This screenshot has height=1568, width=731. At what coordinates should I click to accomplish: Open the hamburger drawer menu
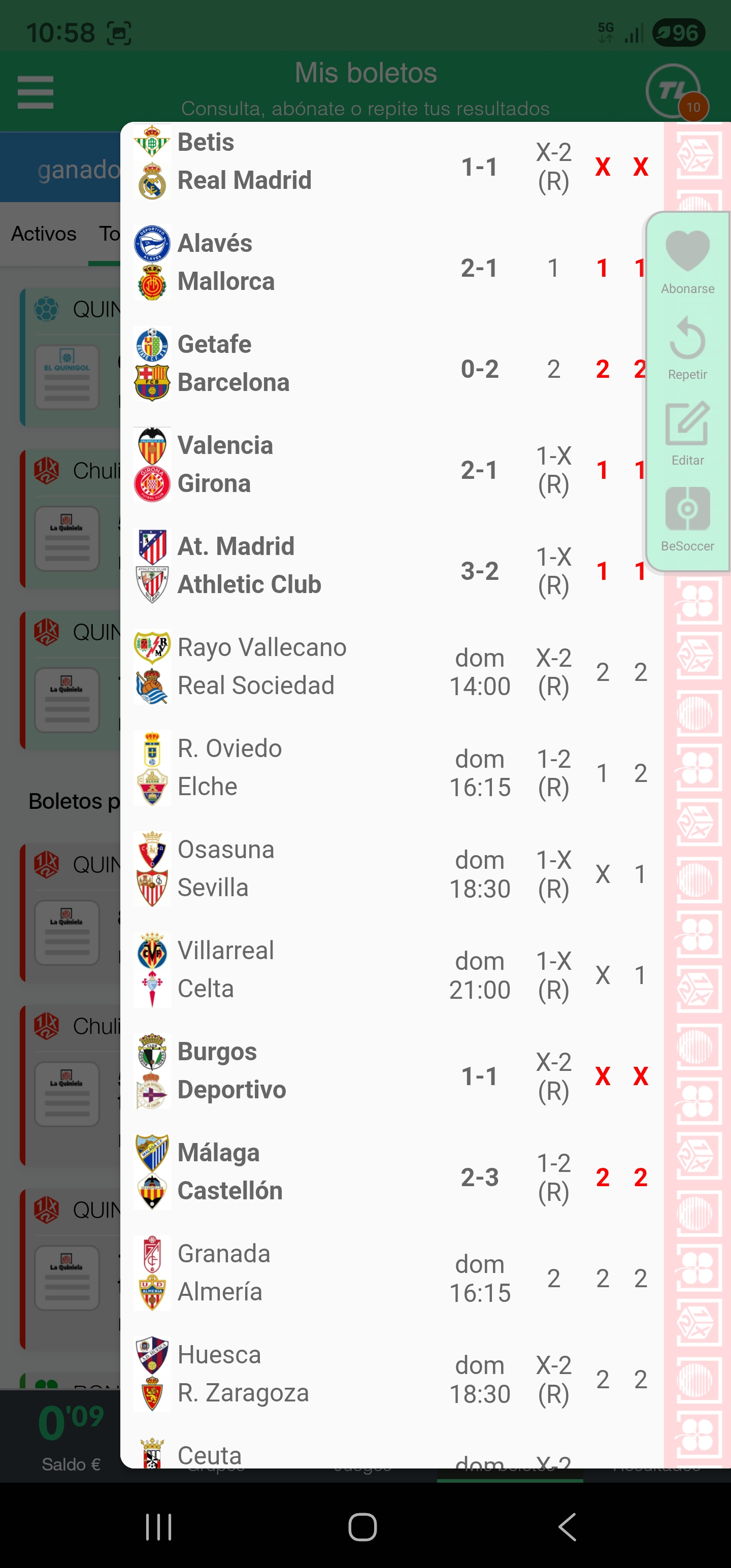36,92
